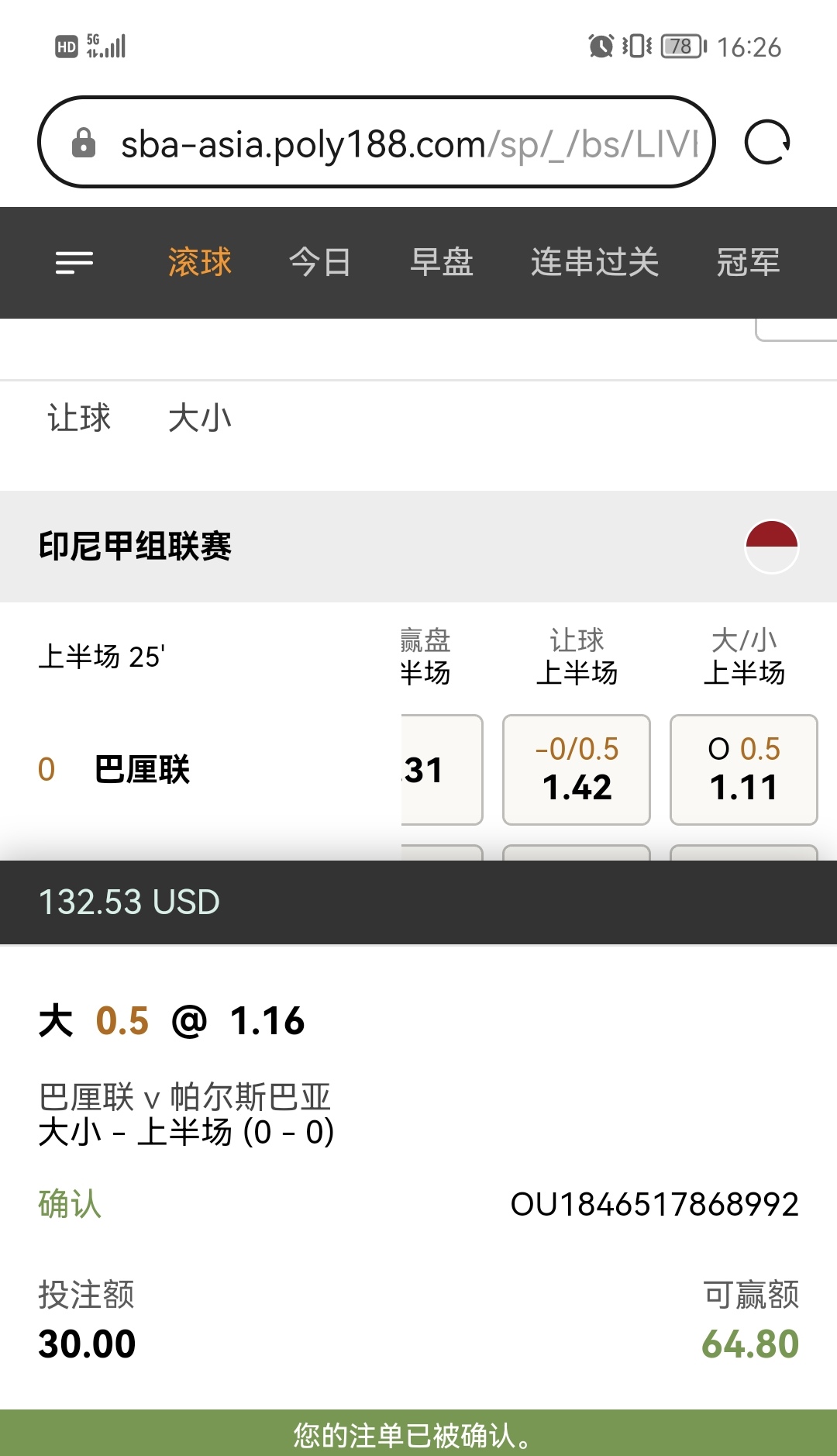The height and width of the screenshot is (1456, 837).
Task: Open the 冠军 outright tab
Action: click(x=748, y=263)
